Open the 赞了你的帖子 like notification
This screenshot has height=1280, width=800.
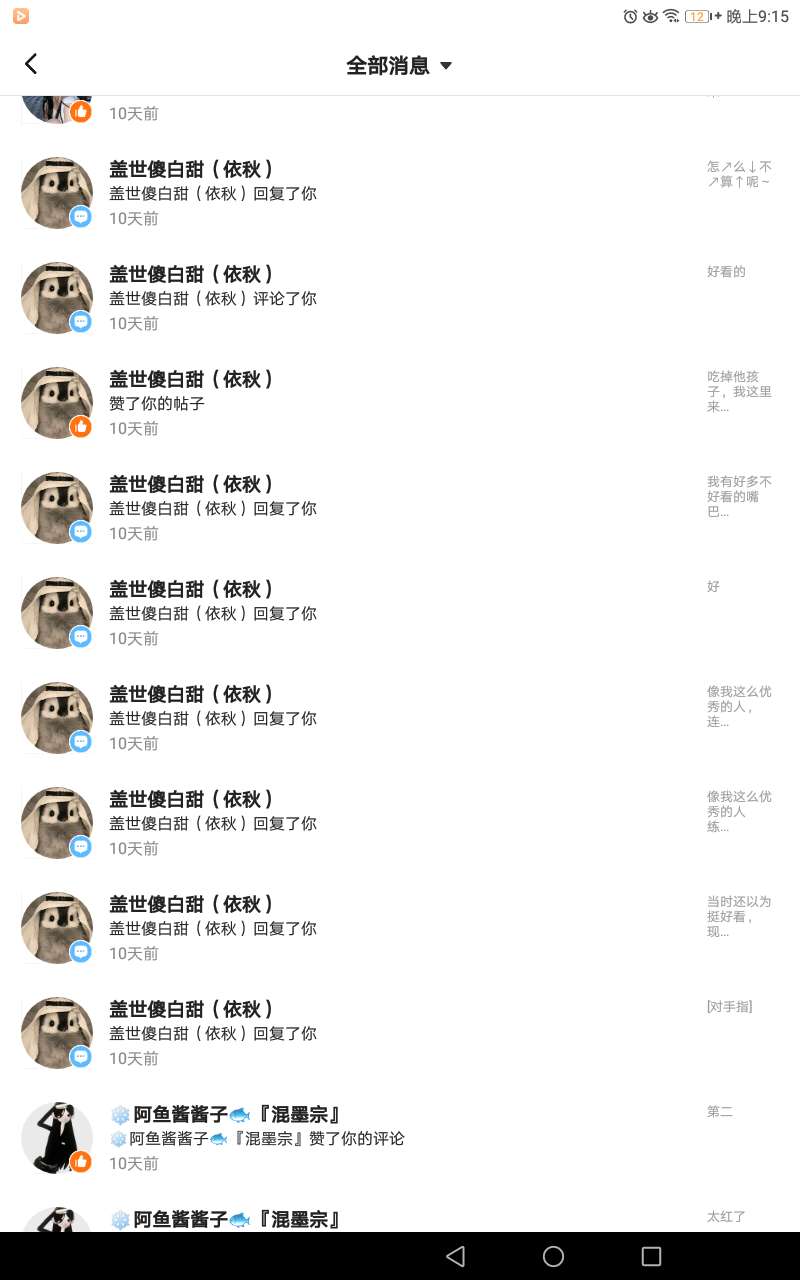[400, 403]
